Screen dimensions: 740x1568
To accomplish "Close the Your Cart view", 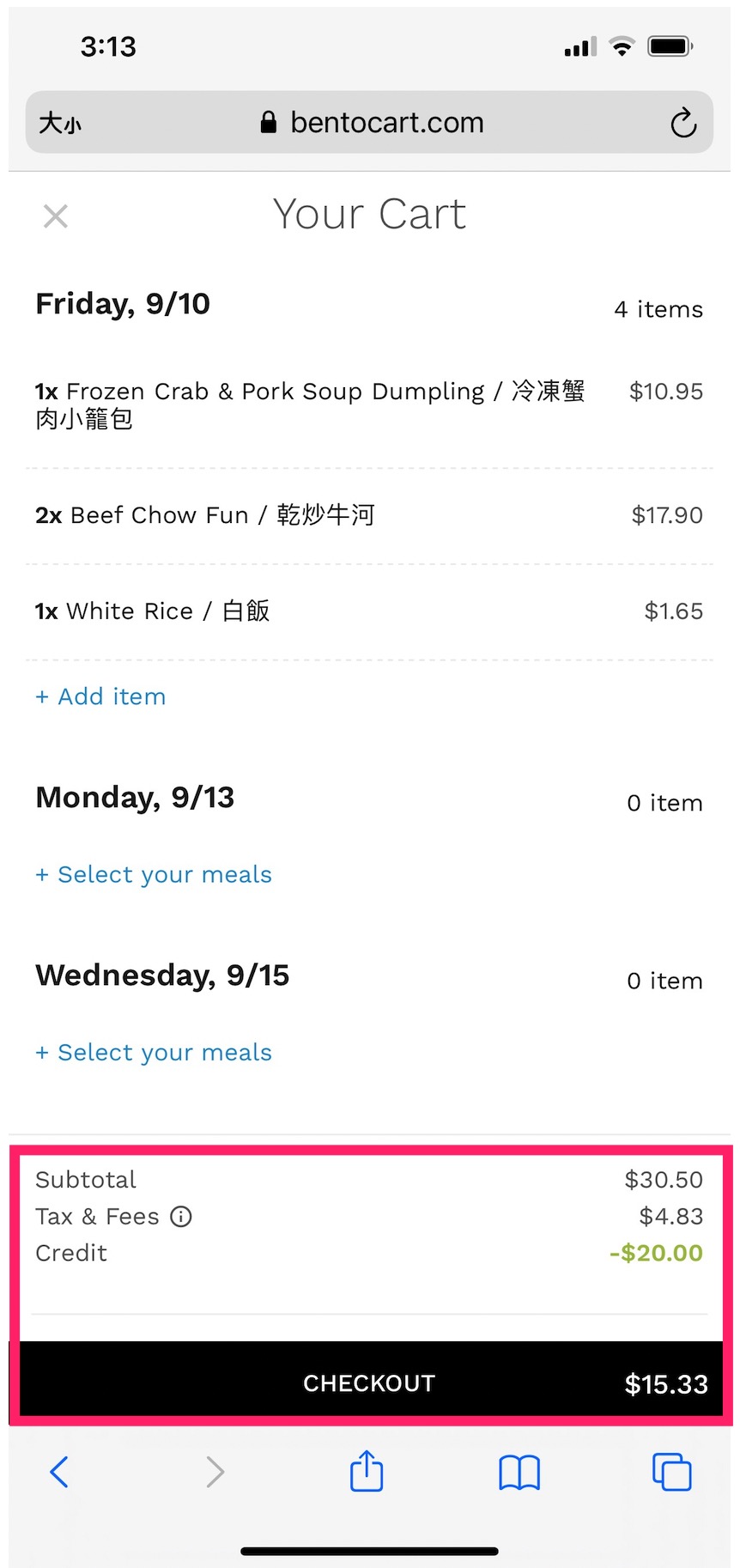I will click(54, 216).
